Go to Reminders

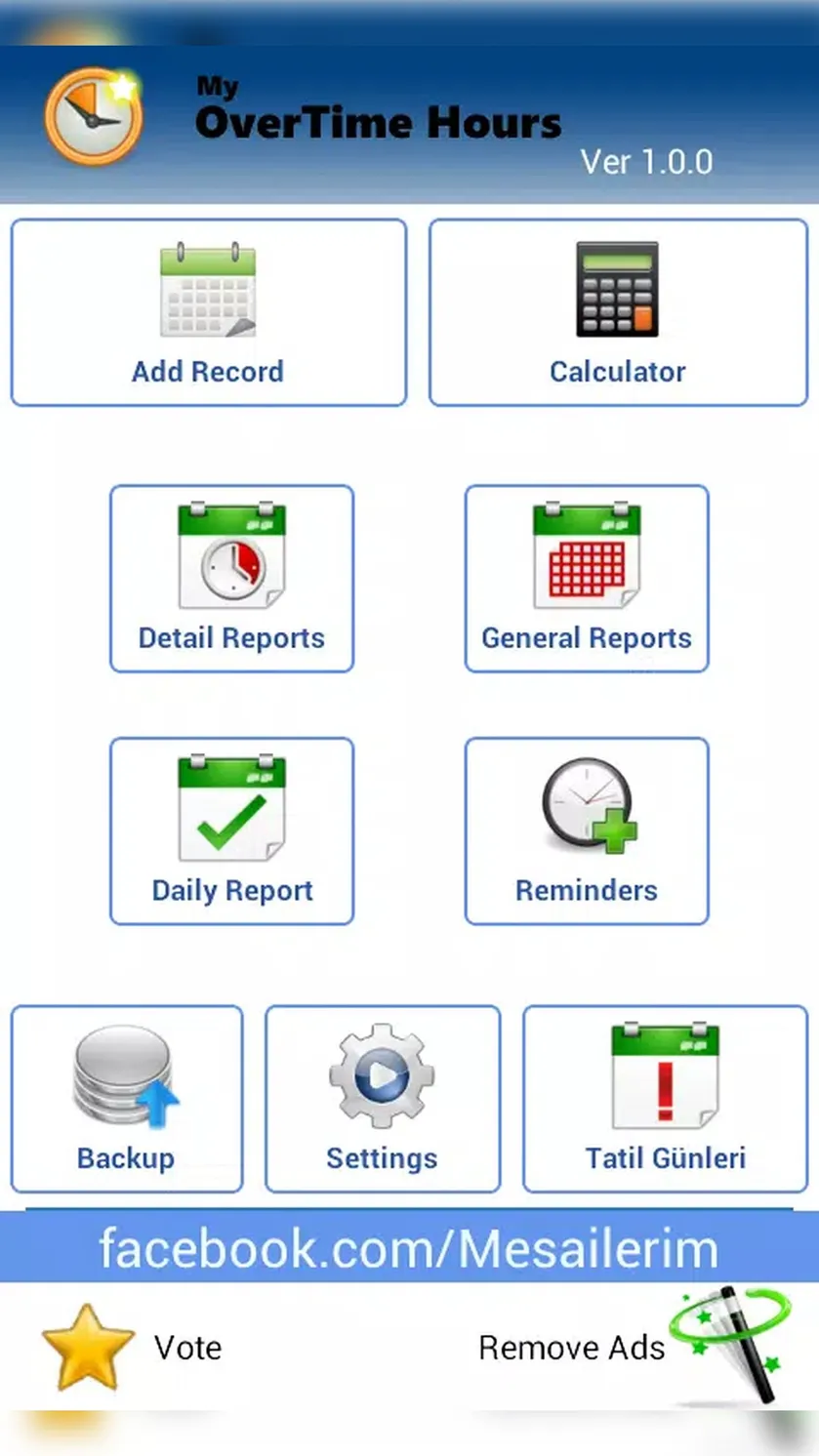pyautogui.click(x=587, y=831)
